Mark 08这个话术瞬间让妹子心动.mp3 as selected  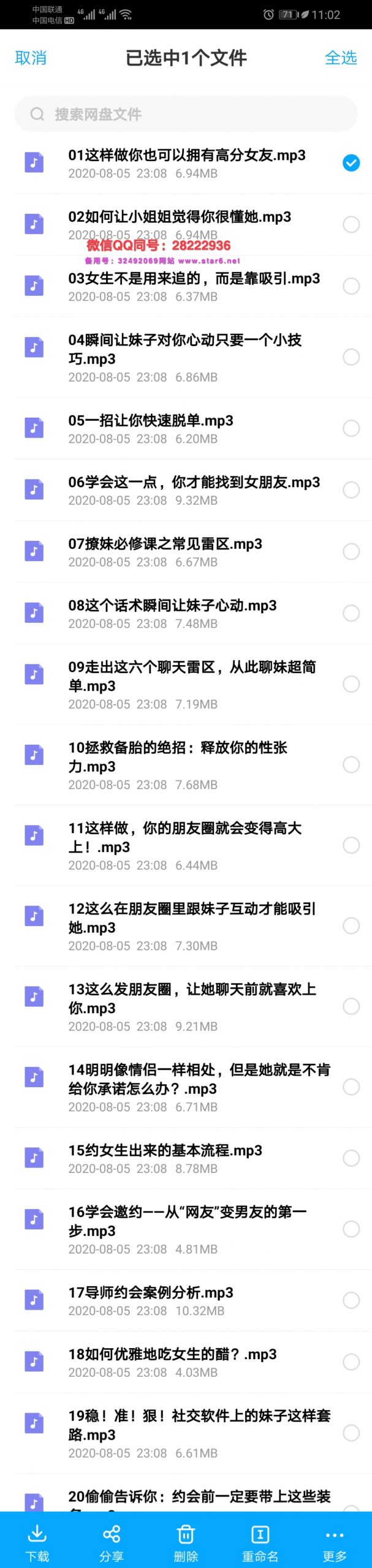[x=351, y=613]
